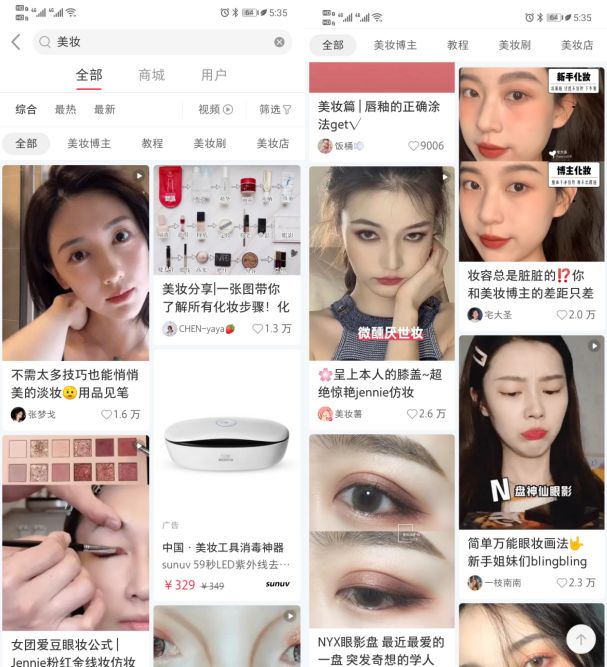Show only 视频 results
The image size is (607, 667).
(215, 109)
